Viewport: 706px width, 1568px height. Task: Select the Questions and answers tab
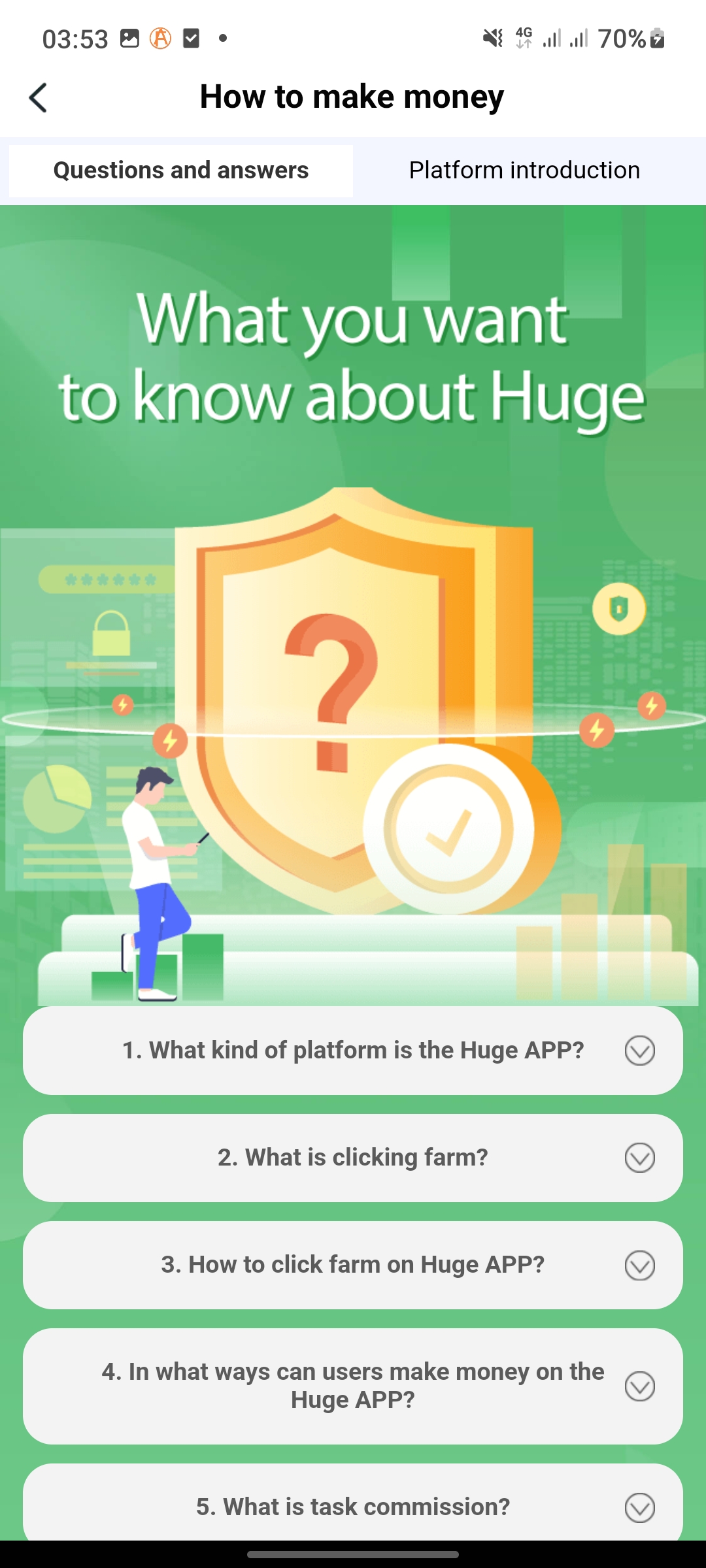click(181, 171)
